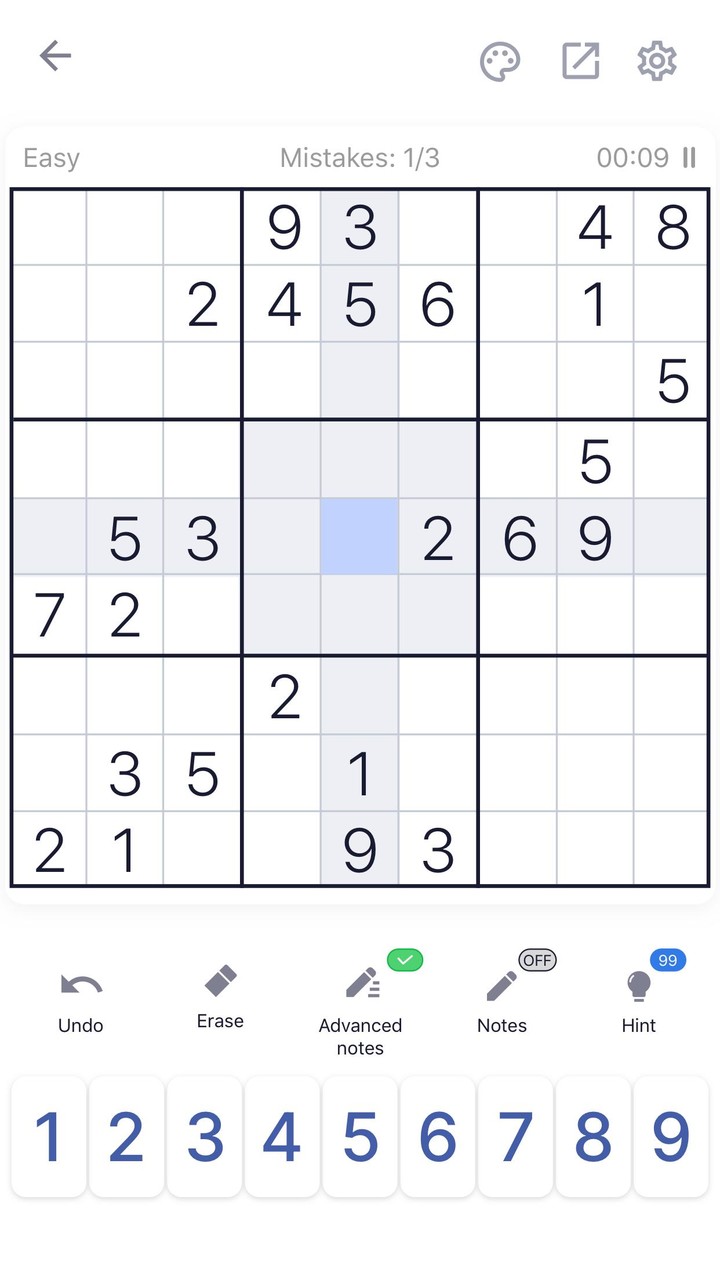This screenshot has width=720, height=1280.
Task: Enter number 5 from the number pad
Action: coord(359,1136)
